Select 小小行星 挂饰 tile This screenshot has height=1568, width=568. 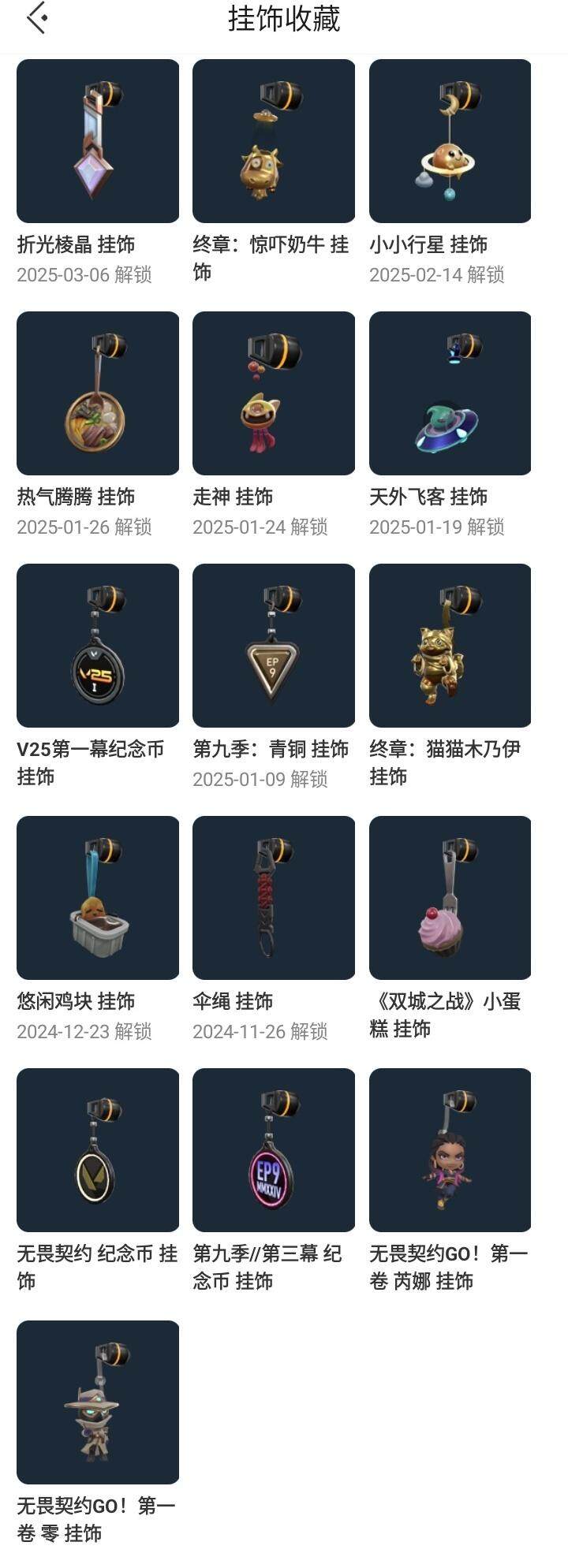tap(450, 141)
